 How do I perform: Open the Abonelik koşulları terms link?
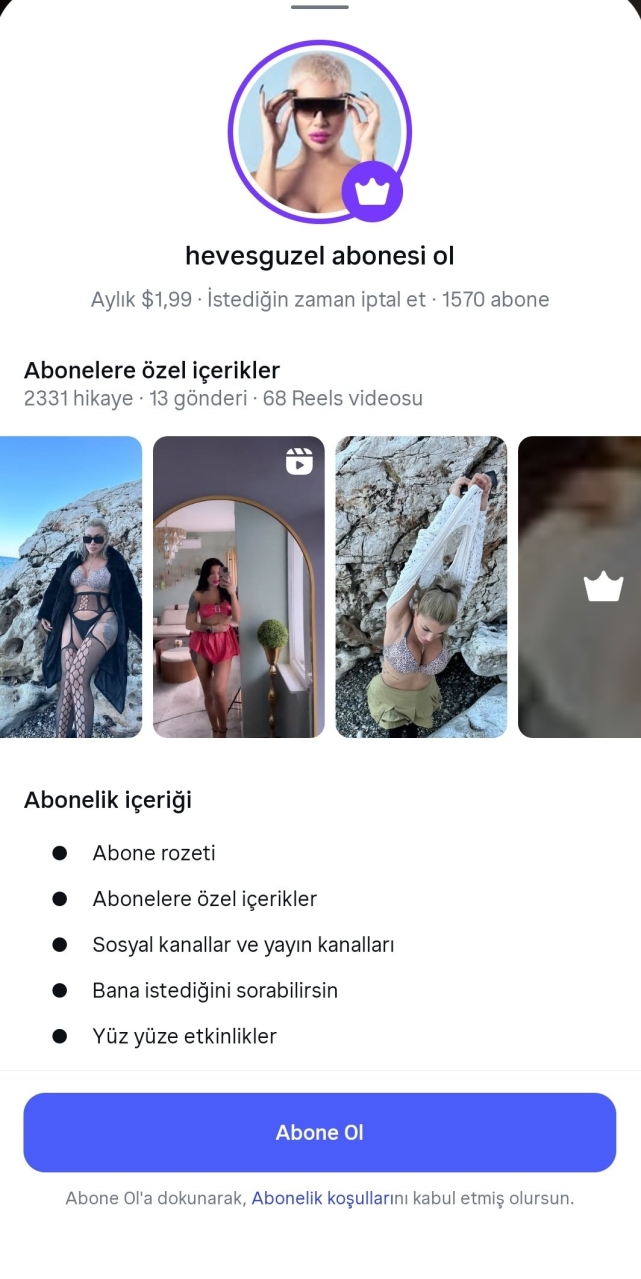[318, 1198]
